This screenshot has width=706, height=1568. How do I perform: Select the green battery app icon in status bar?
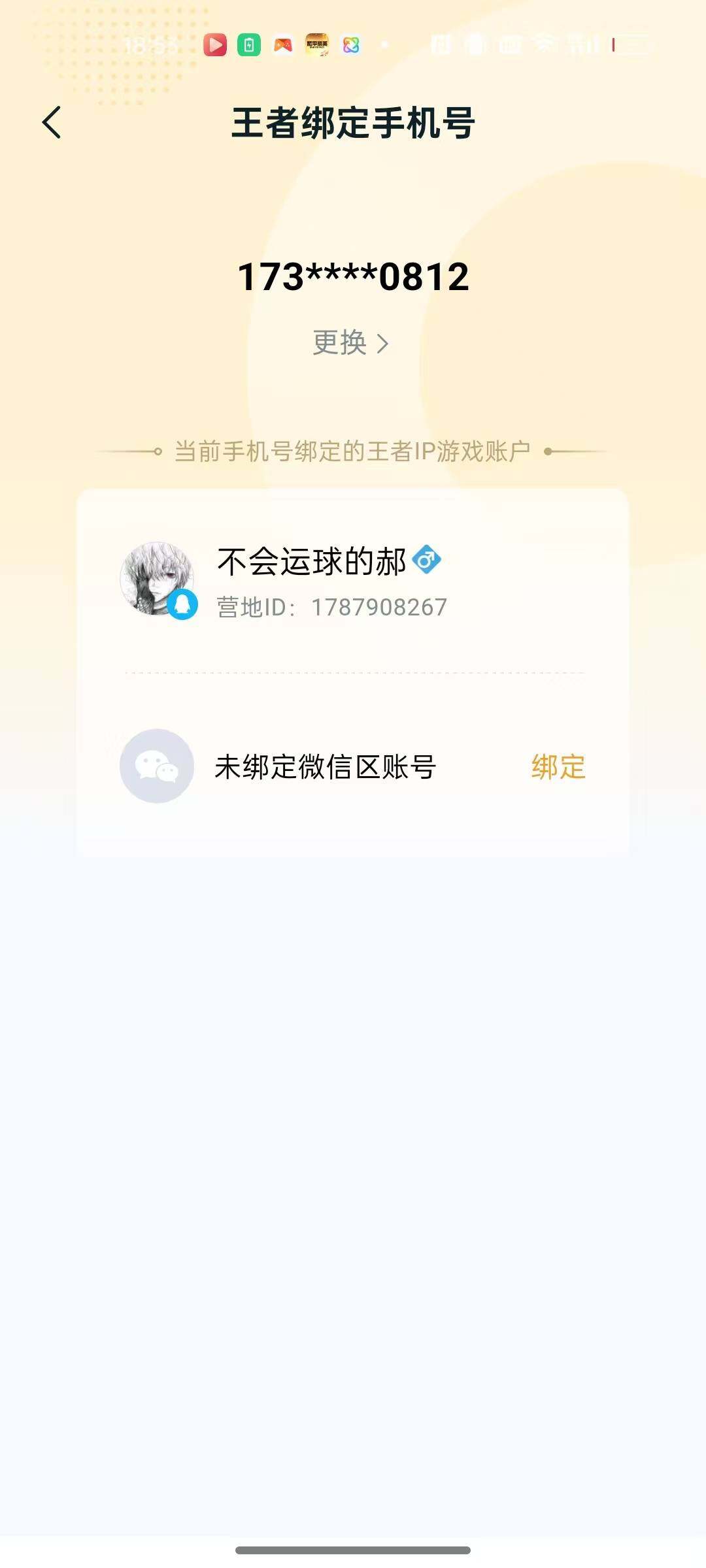coord(248,44)
